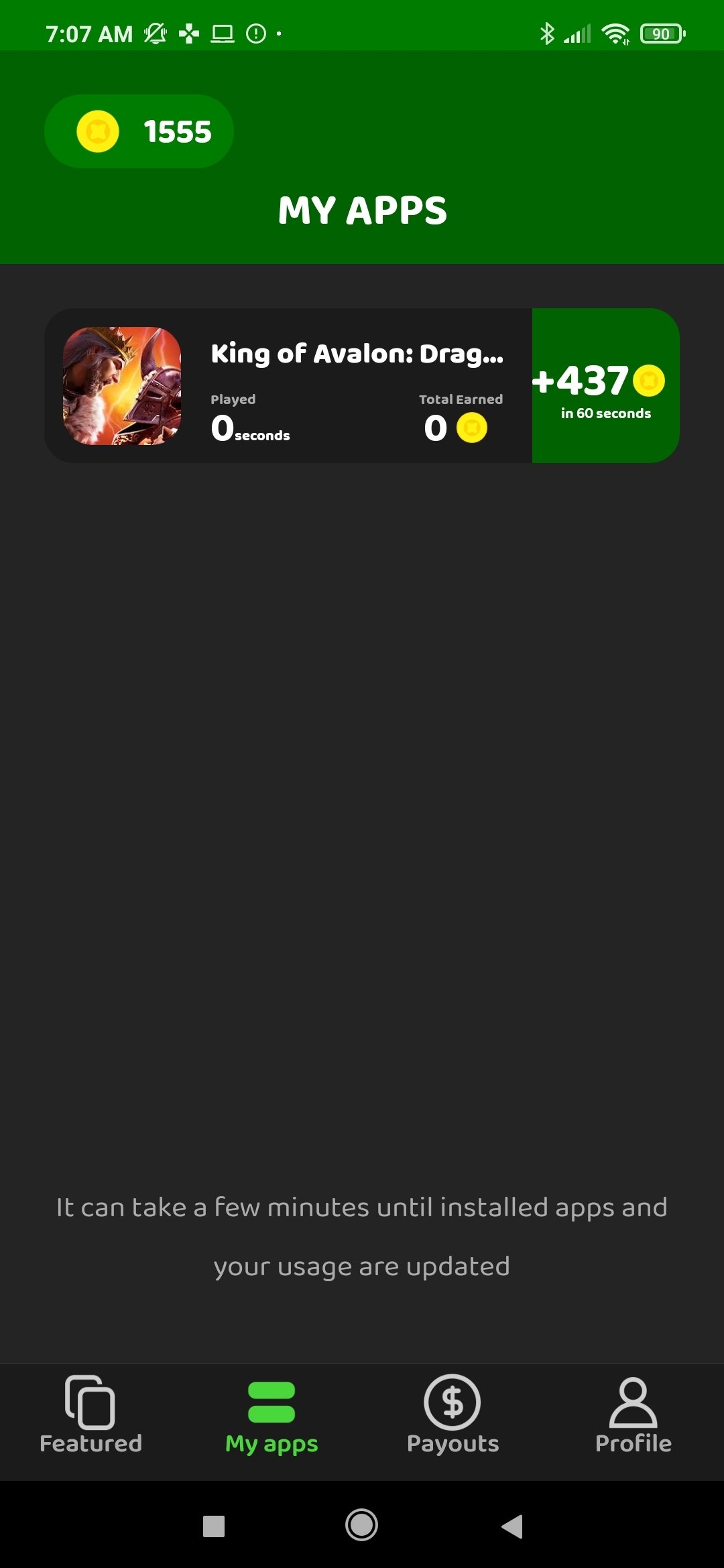The image size is (724, 1568).
Task: Open the King of Avalon app card
Action: pyautogui.click(x=288, y=386)
